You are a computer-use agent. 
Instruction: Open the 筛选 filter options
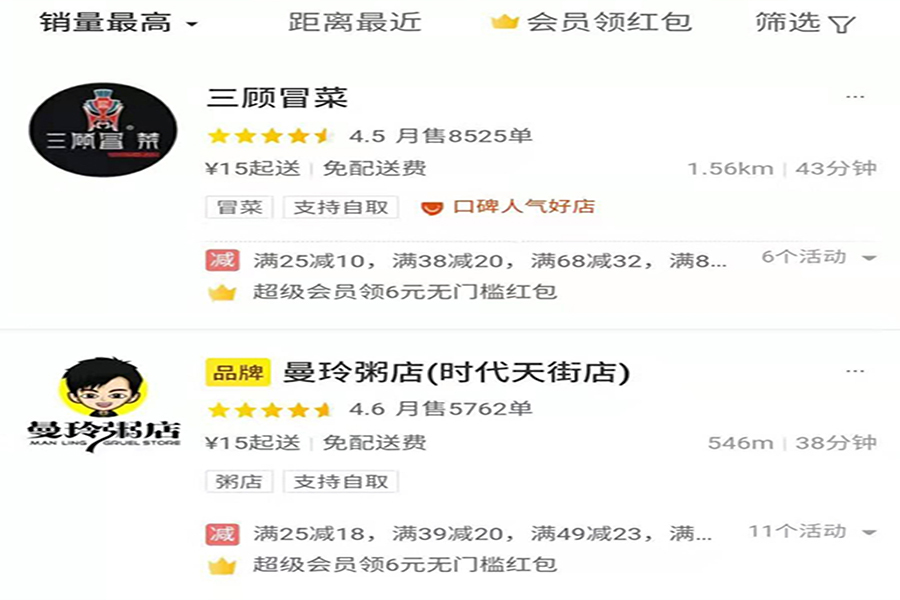pyautogui.click(x=805, y=22)
